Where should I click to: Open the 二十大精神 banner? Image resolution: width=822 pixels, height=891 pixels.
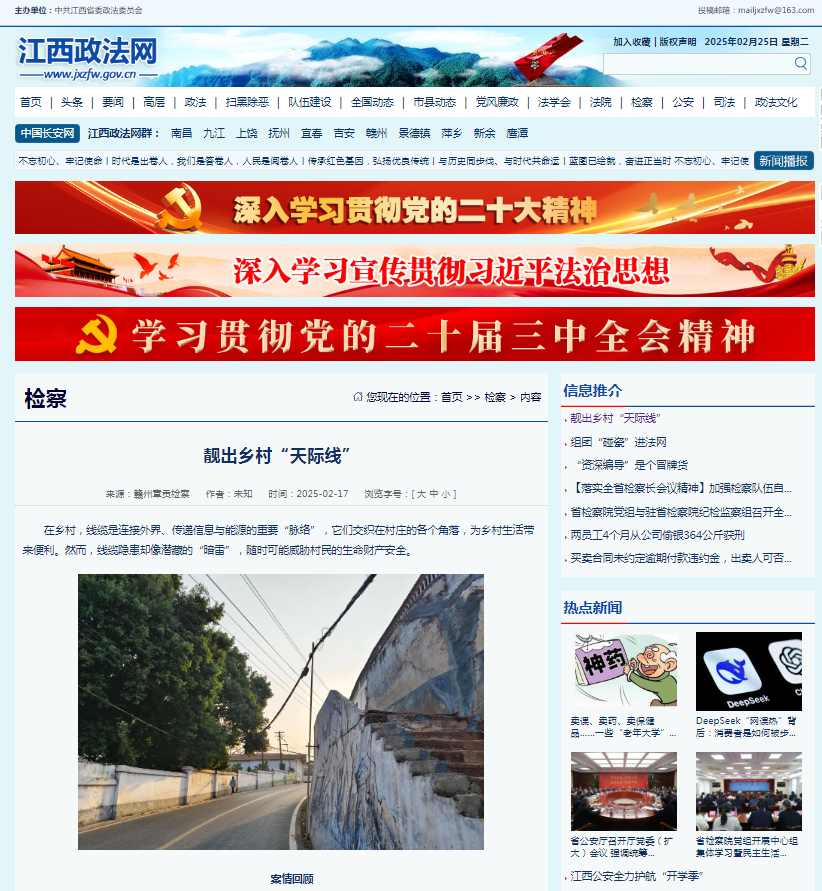point(415,208)
